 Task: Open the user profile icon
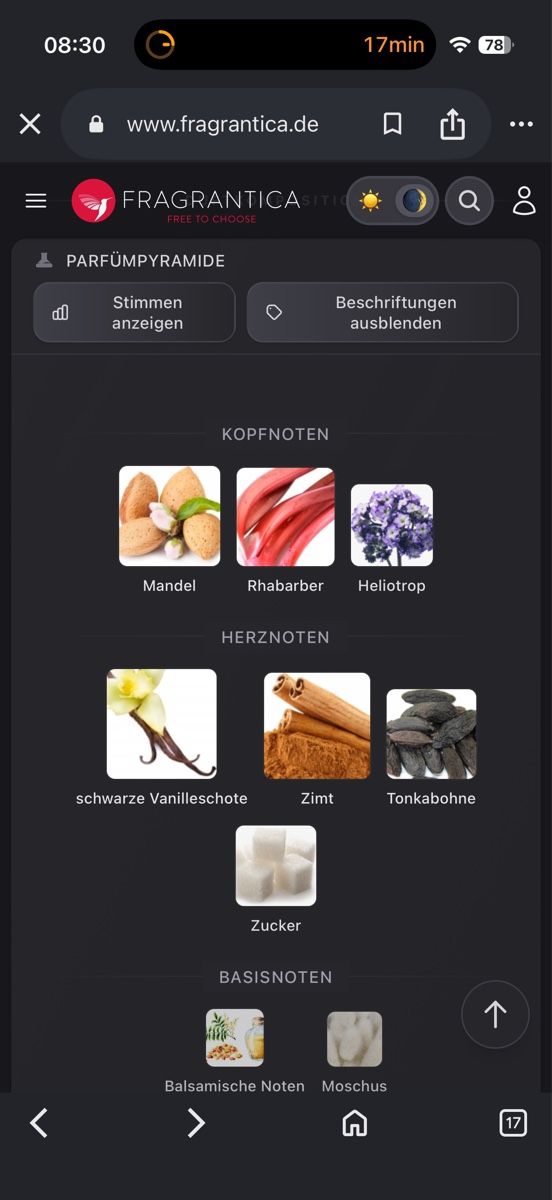point(524,201)
